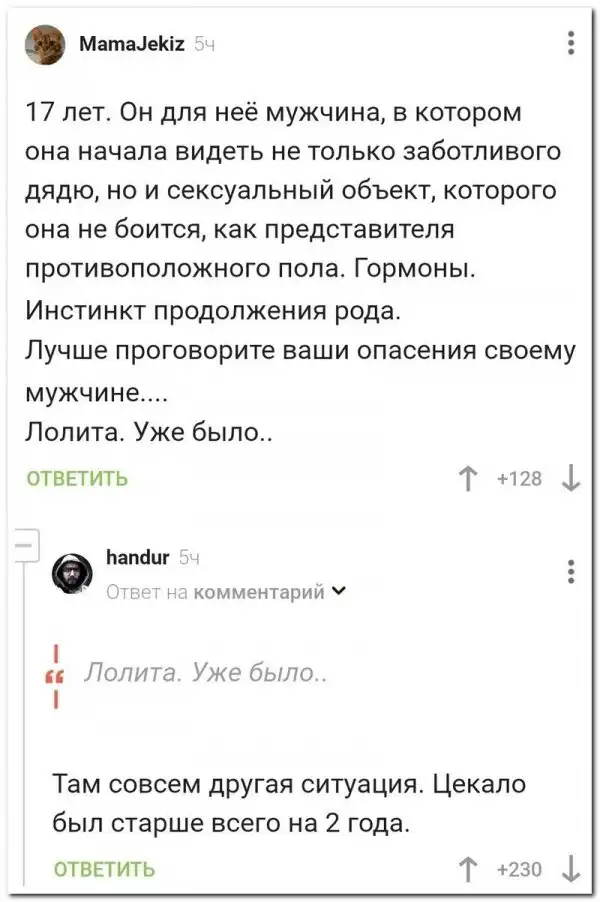Open overflow menu on handur's comment
The width and height of the screenshot is (600, 902).
[570, 571]
